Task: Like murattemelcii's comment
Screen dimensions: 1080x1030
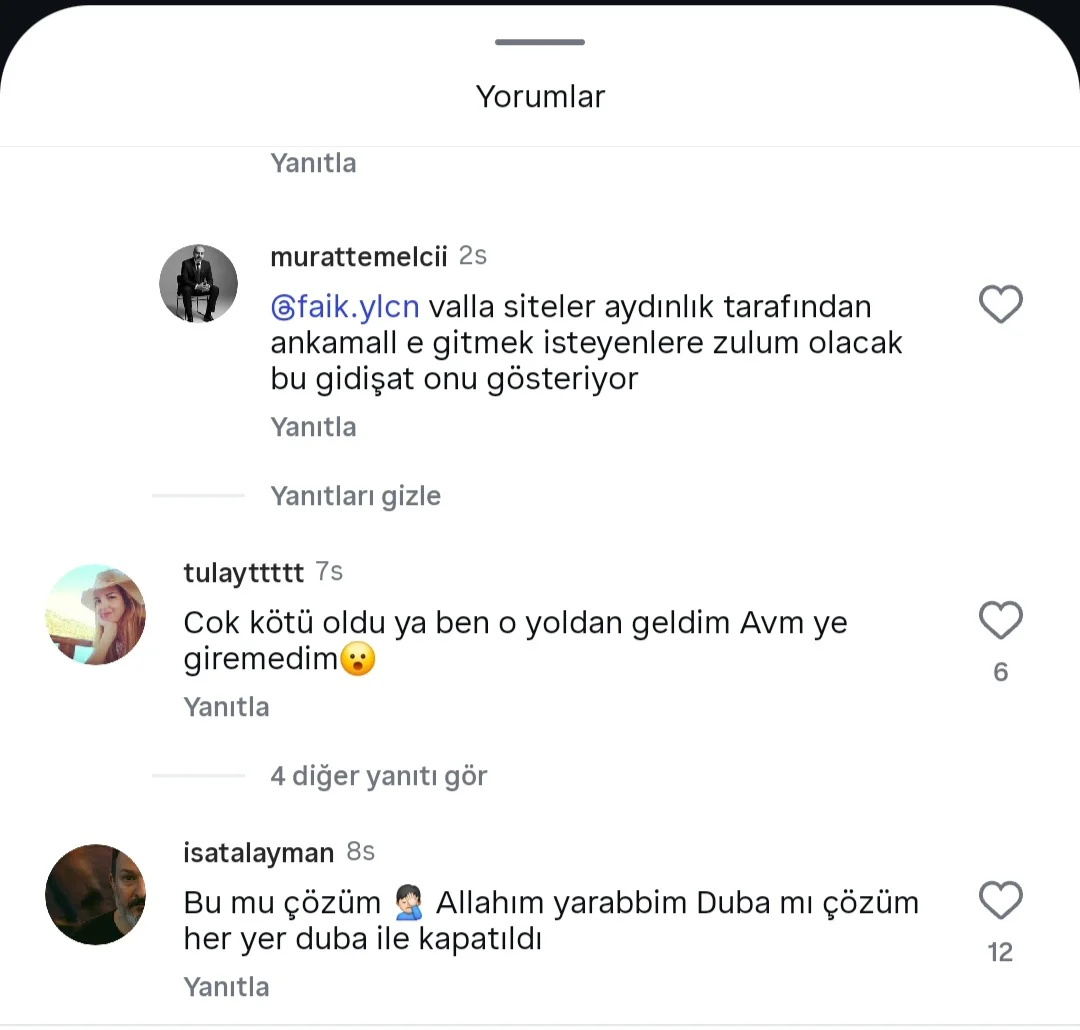Action: [x=1000, y=304]
